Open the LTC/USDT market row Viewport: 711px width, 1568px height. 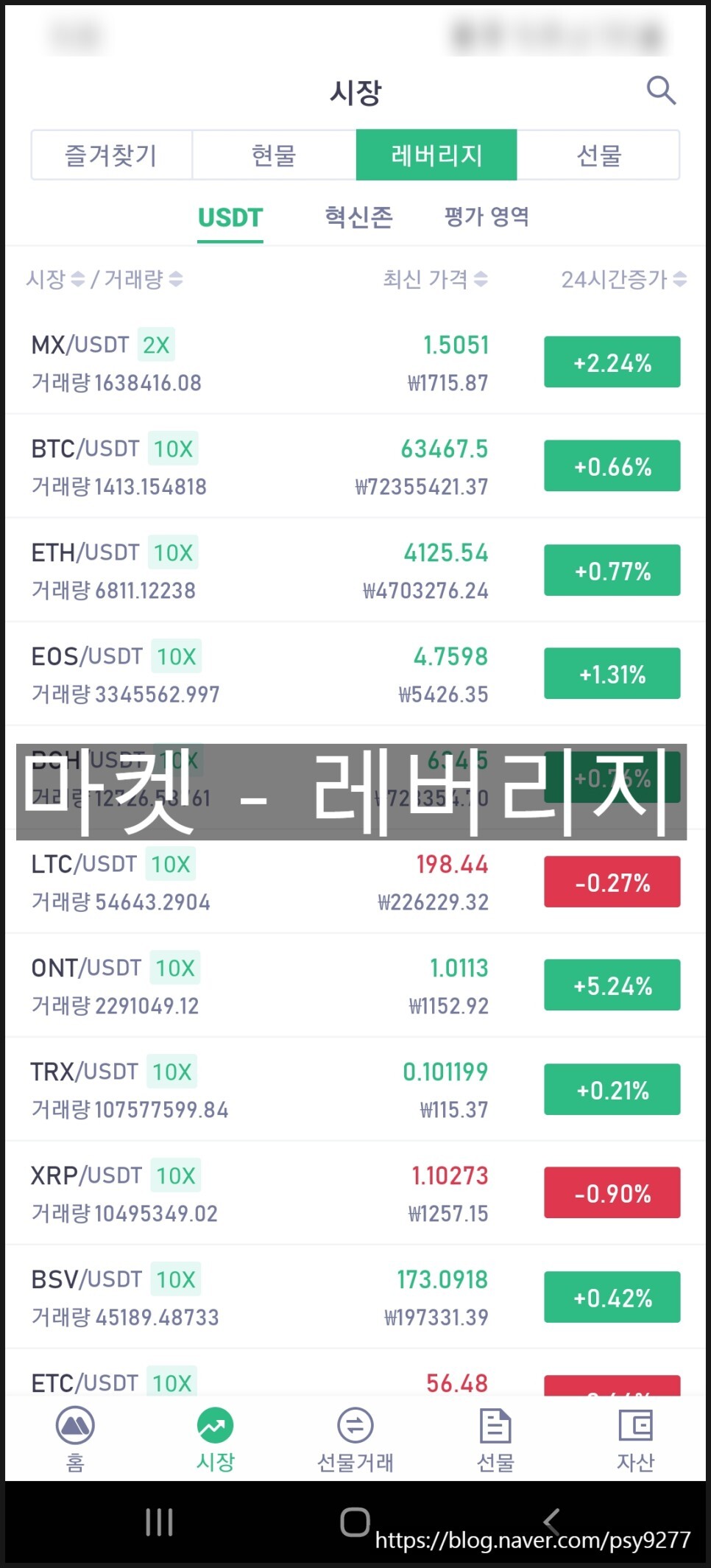pyautogui.click(x=355, y=882)
